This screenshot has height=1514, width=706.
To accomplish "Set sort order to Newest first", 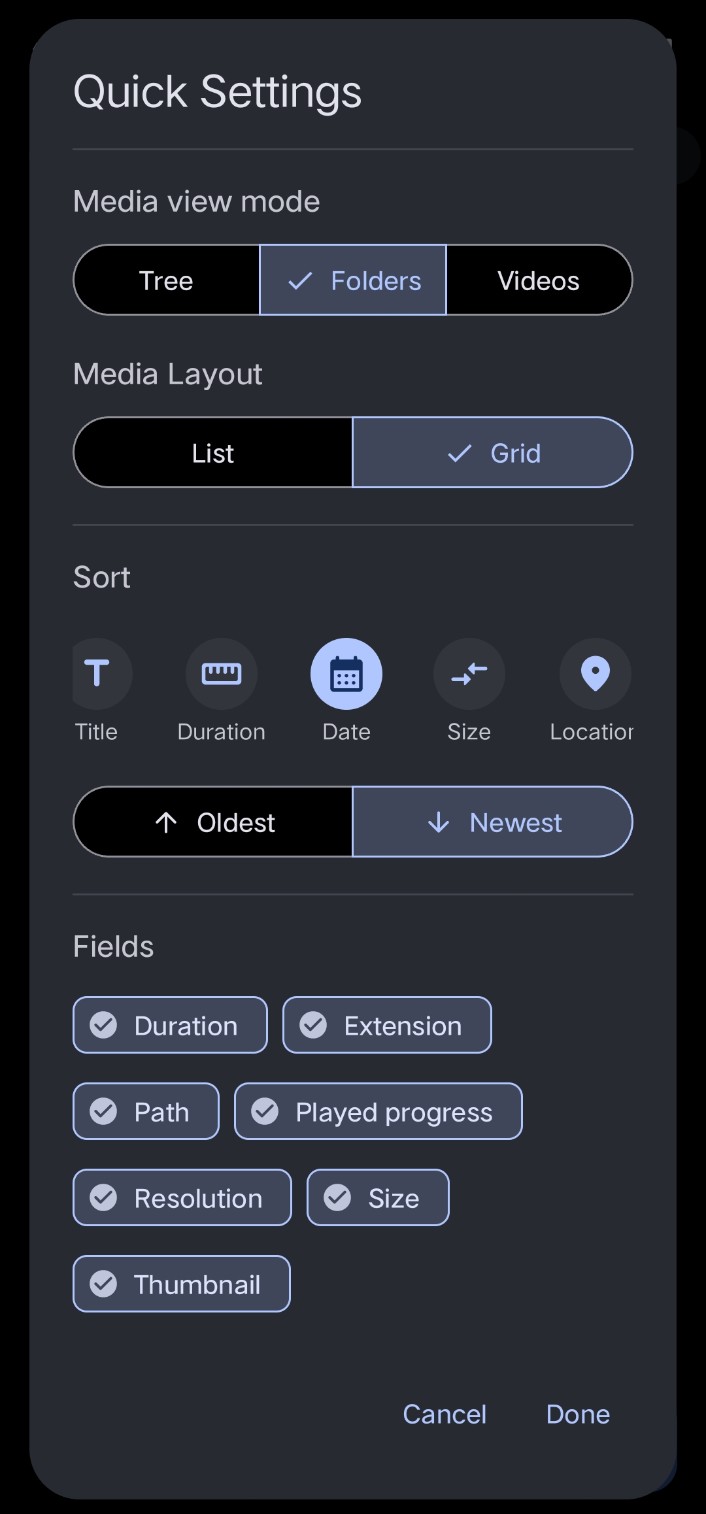I will tap(492, 822).
